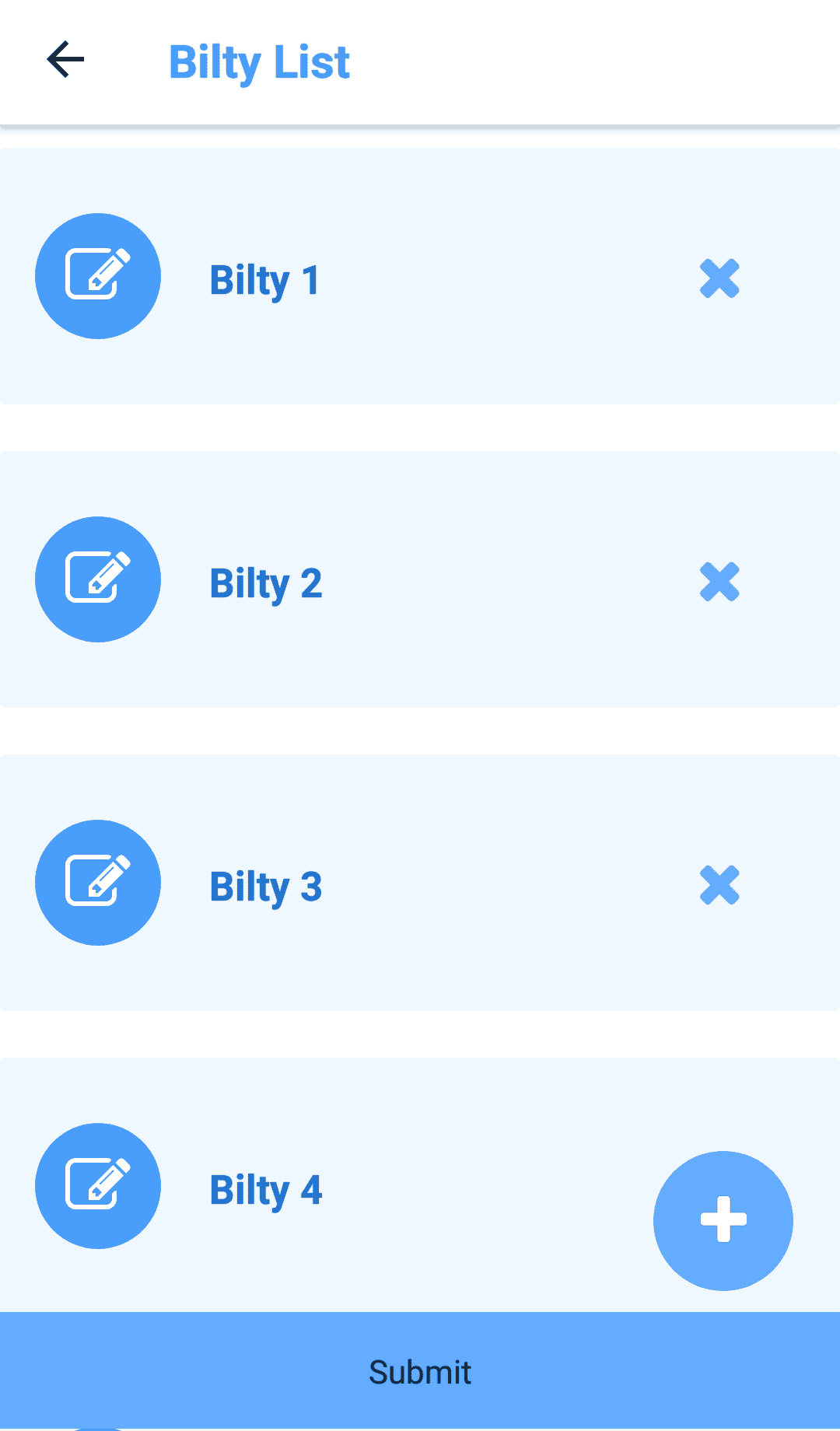The height and width of the screenshot is (1431, 840).
Task: Go back using the arrow icon
Action: pyautogui.click(x=65, y=60)
